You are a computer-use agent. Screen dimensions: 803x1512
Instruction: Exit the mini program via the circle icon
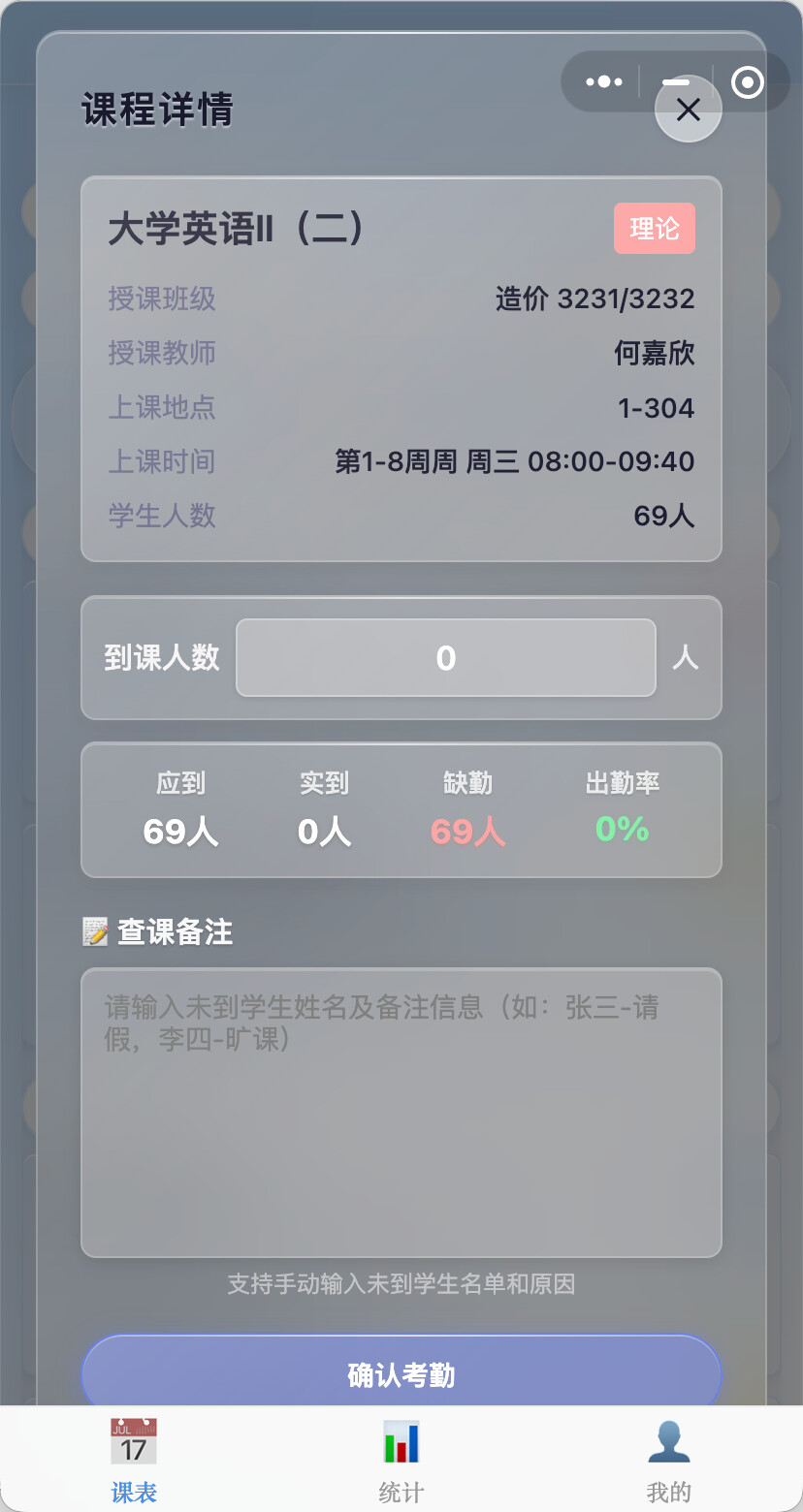click(747, 82)
